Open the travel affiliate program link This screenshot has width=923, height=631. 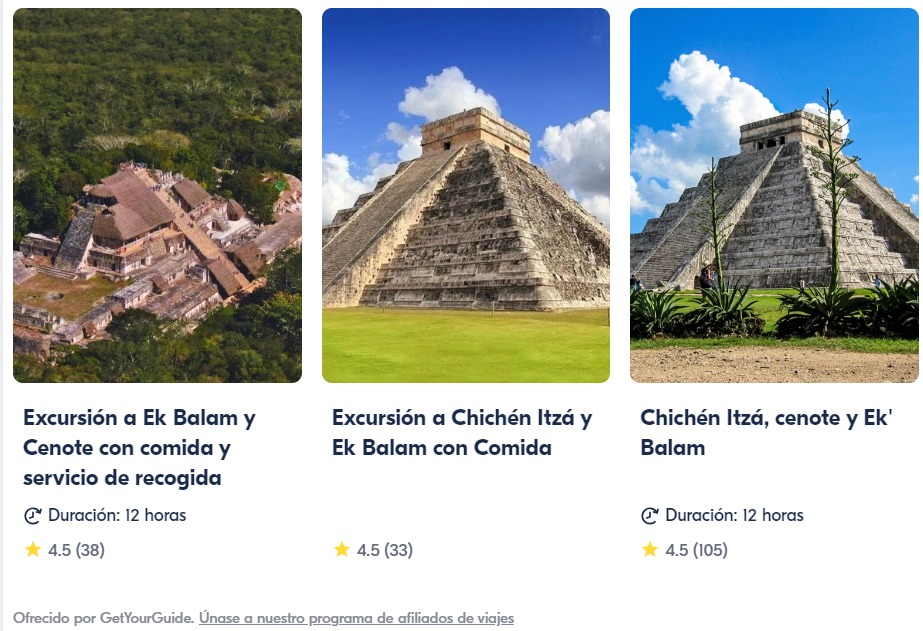pos(356,618)
